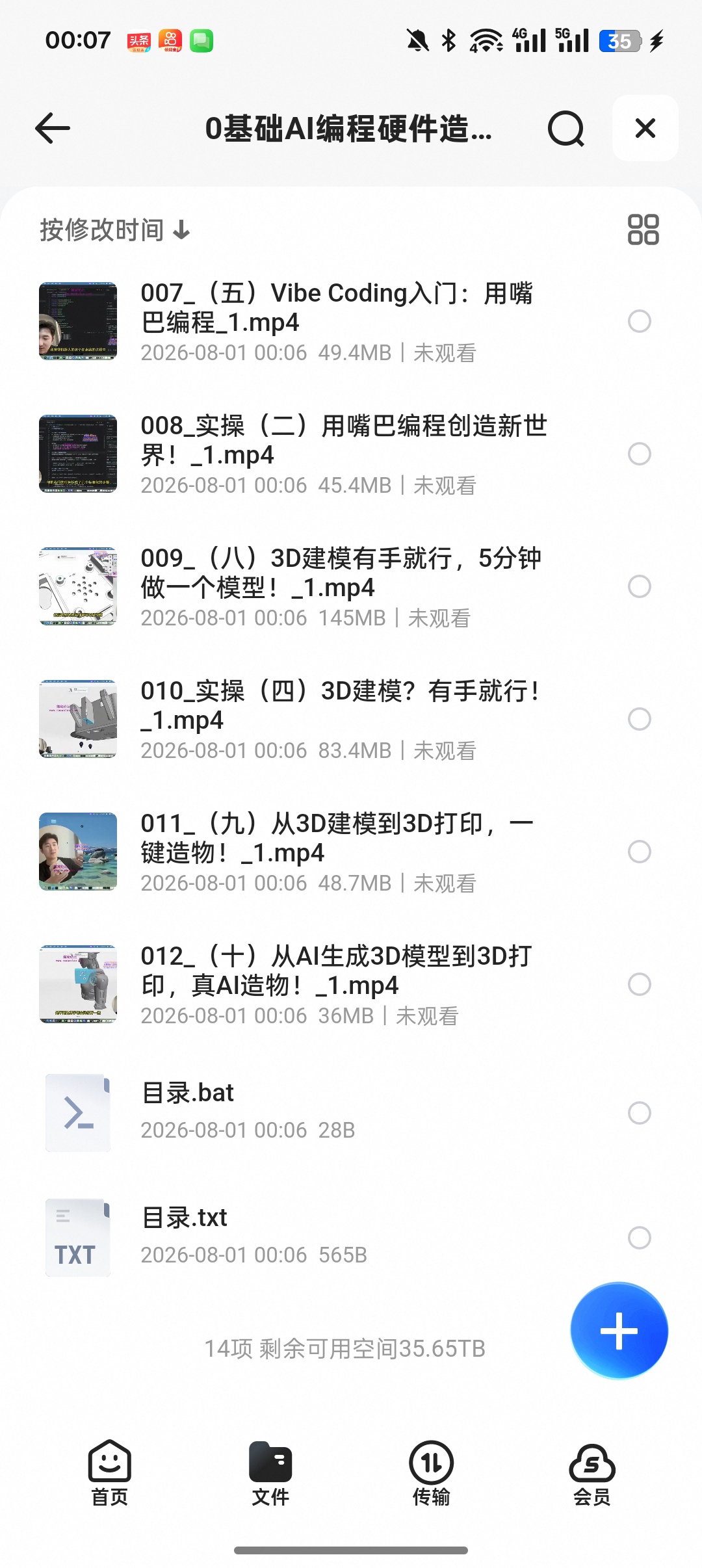Switch to the 传输 tab
This screenshot has width=702, height=1568.
click(431, 1472)
